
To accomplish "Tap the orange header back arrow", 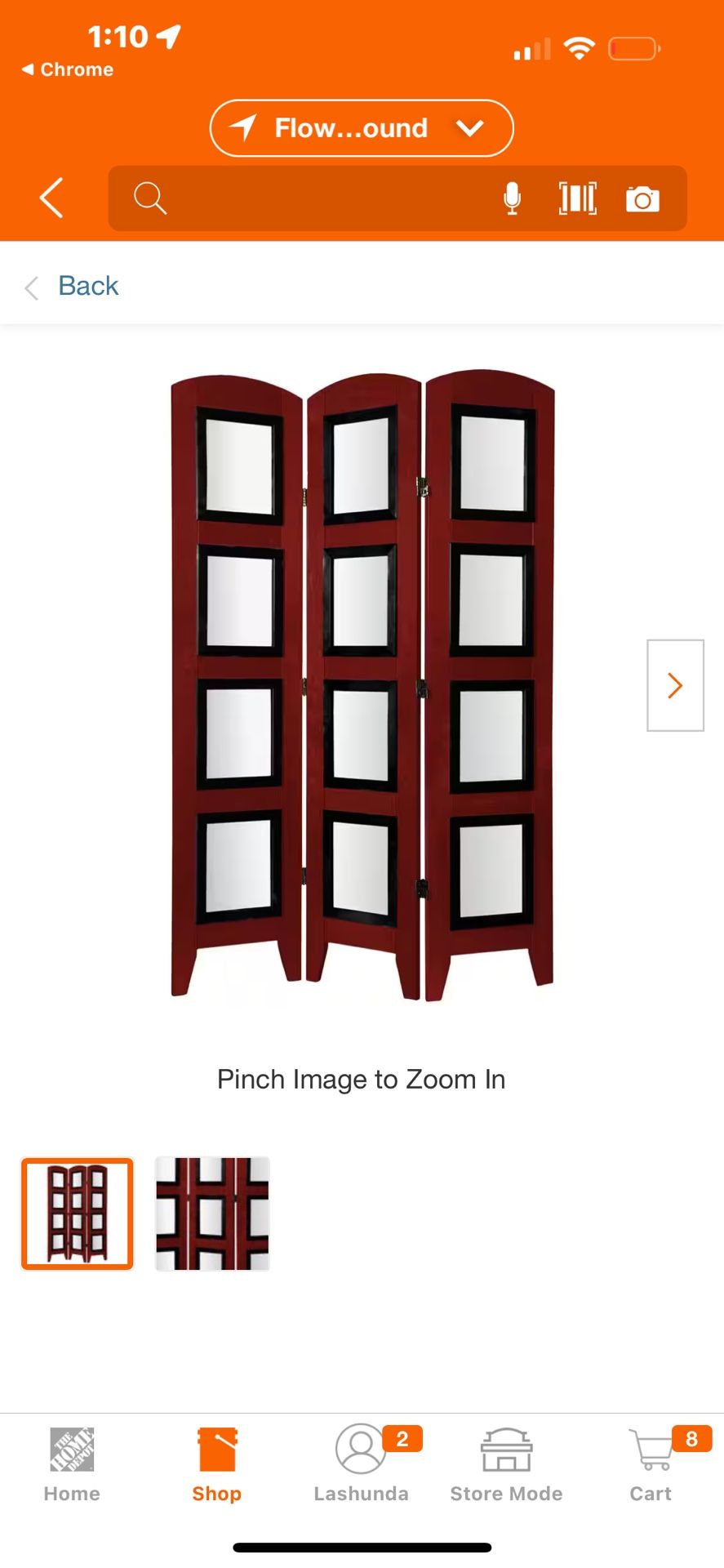I will tap(51, 198).
